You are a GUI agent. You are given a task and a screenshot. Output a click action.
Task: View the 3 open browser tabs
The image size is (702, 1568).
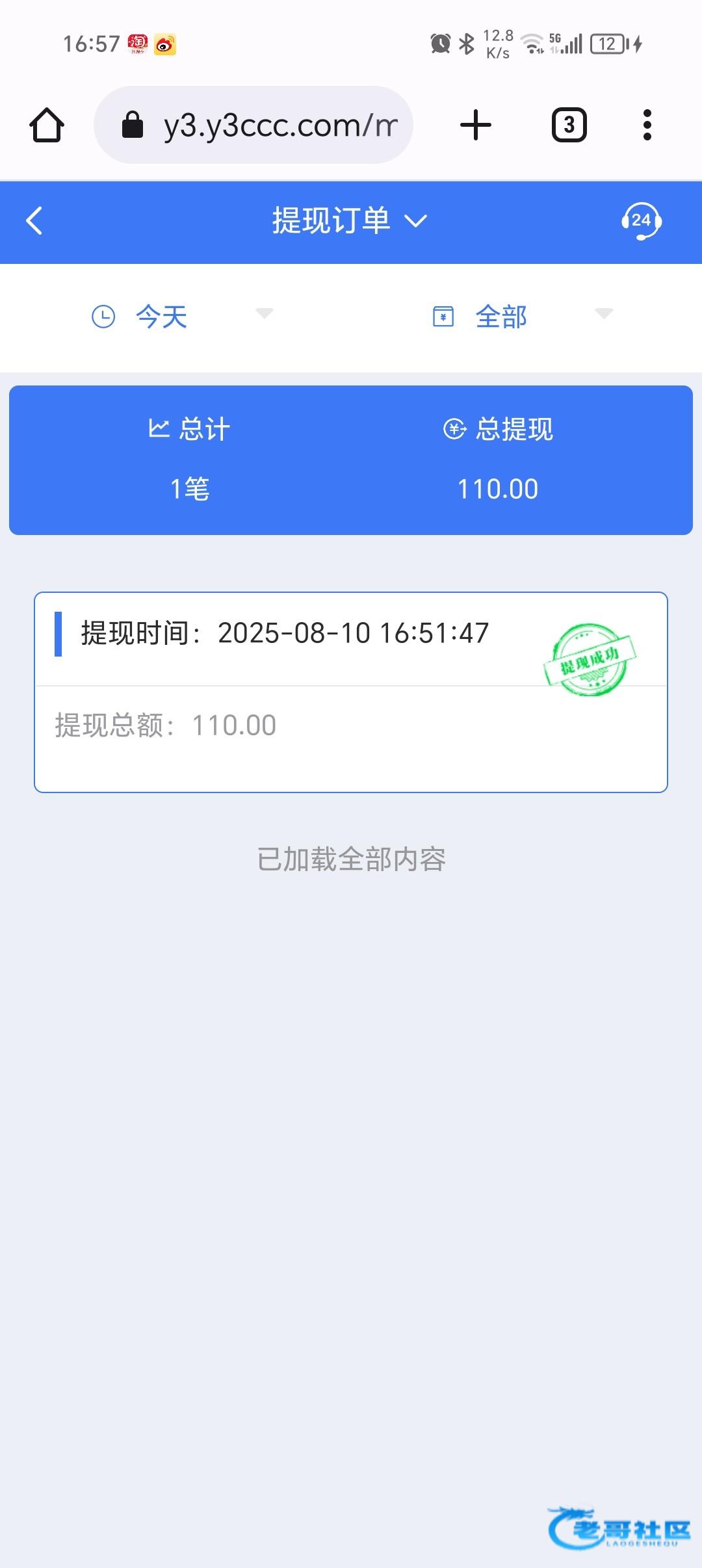click(x=569, y=125)
